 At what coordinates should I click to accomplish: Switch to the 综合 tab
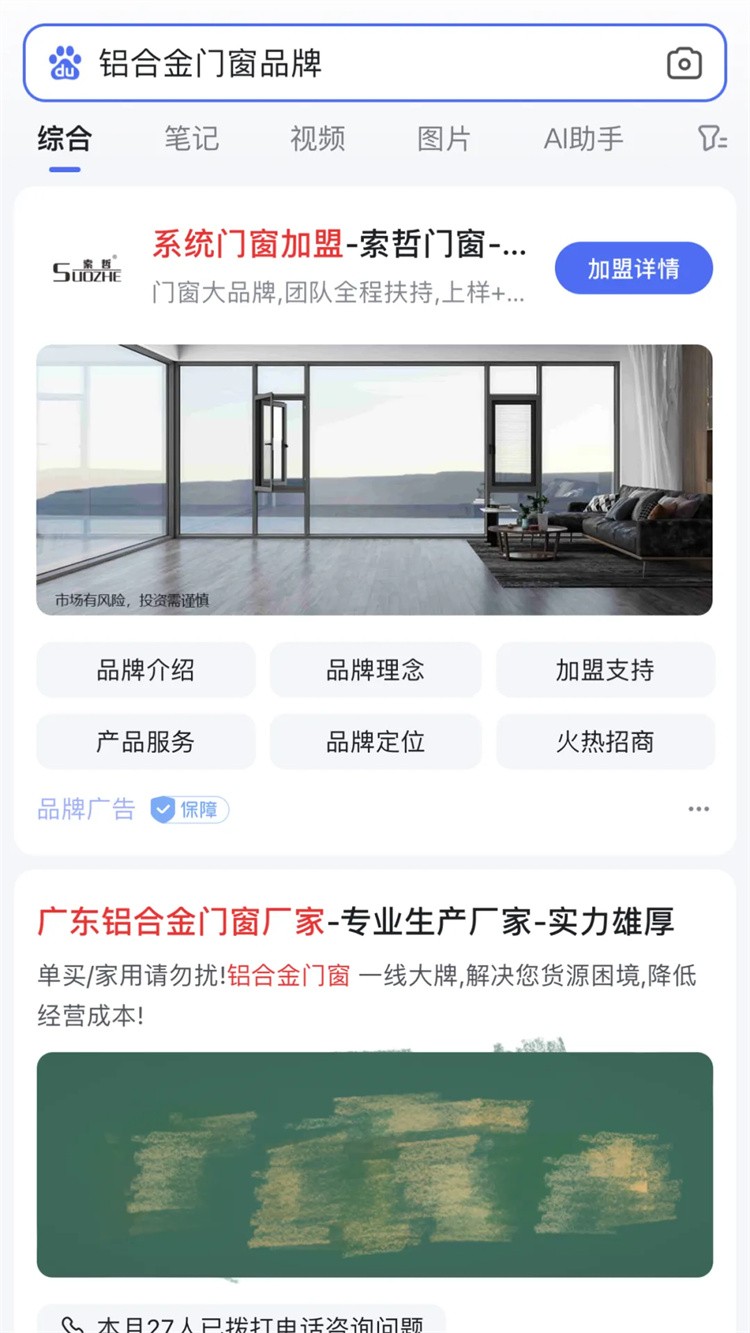pyautogui.click(x=64, y=138)
